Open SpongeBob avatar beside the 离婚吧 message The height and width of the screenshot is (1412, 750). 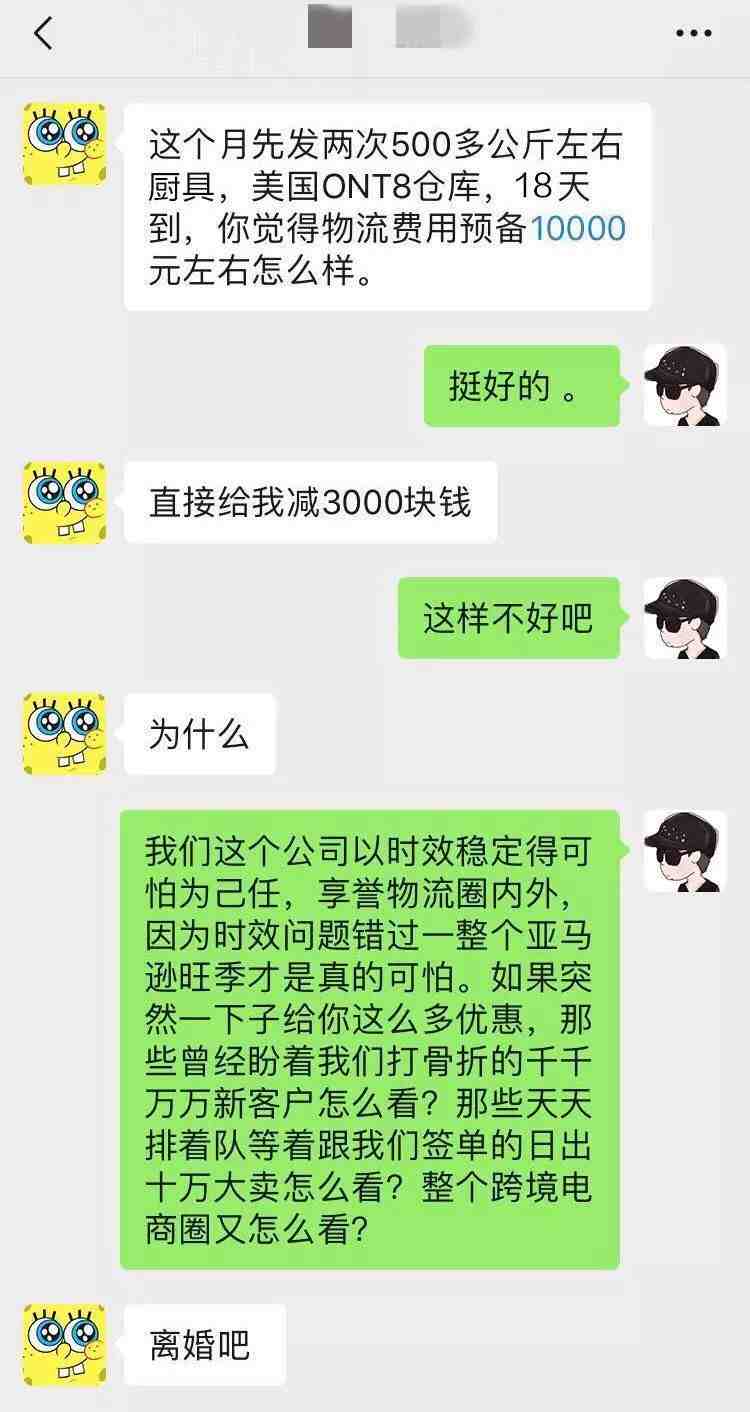coord(64,1344)
